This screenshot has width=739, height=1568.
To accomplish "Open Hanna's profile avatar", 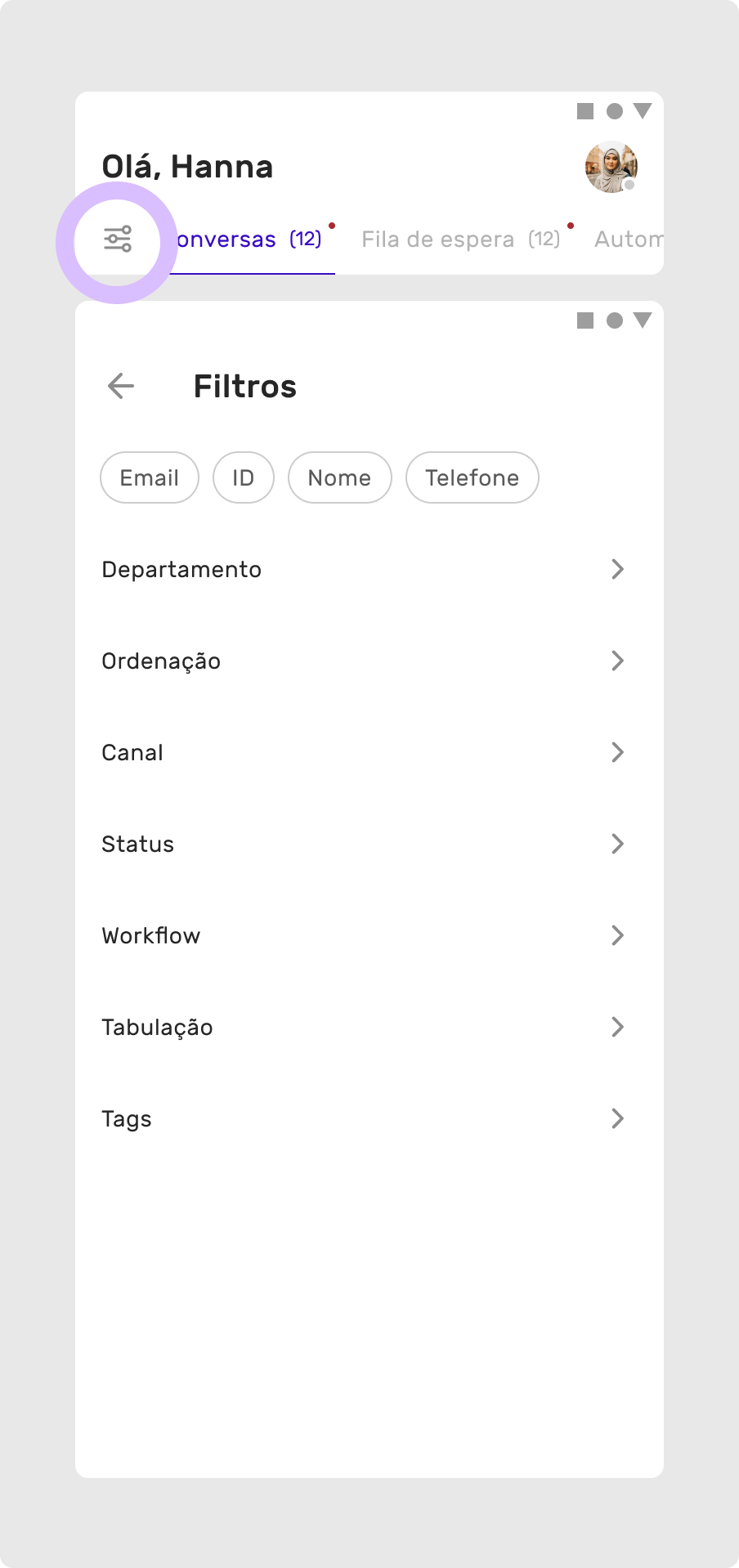I will (611, 167).
